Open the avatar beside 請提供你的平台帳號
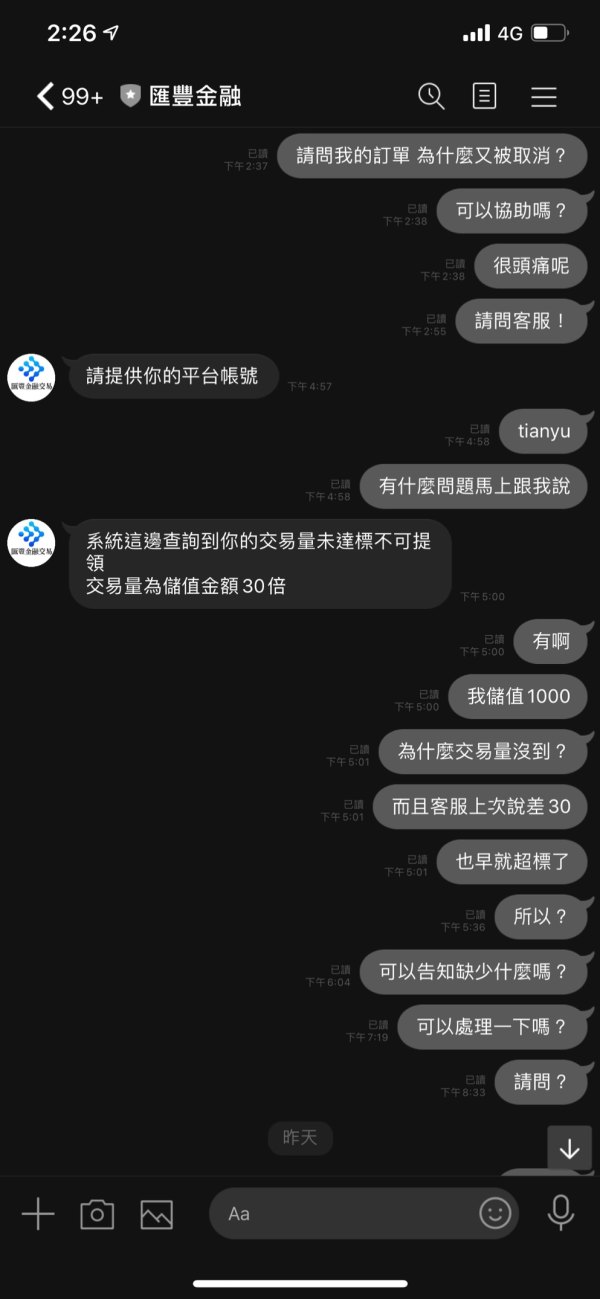This screenshot has height=1299, width=600. pyautogui.click(x=31, y=377)
